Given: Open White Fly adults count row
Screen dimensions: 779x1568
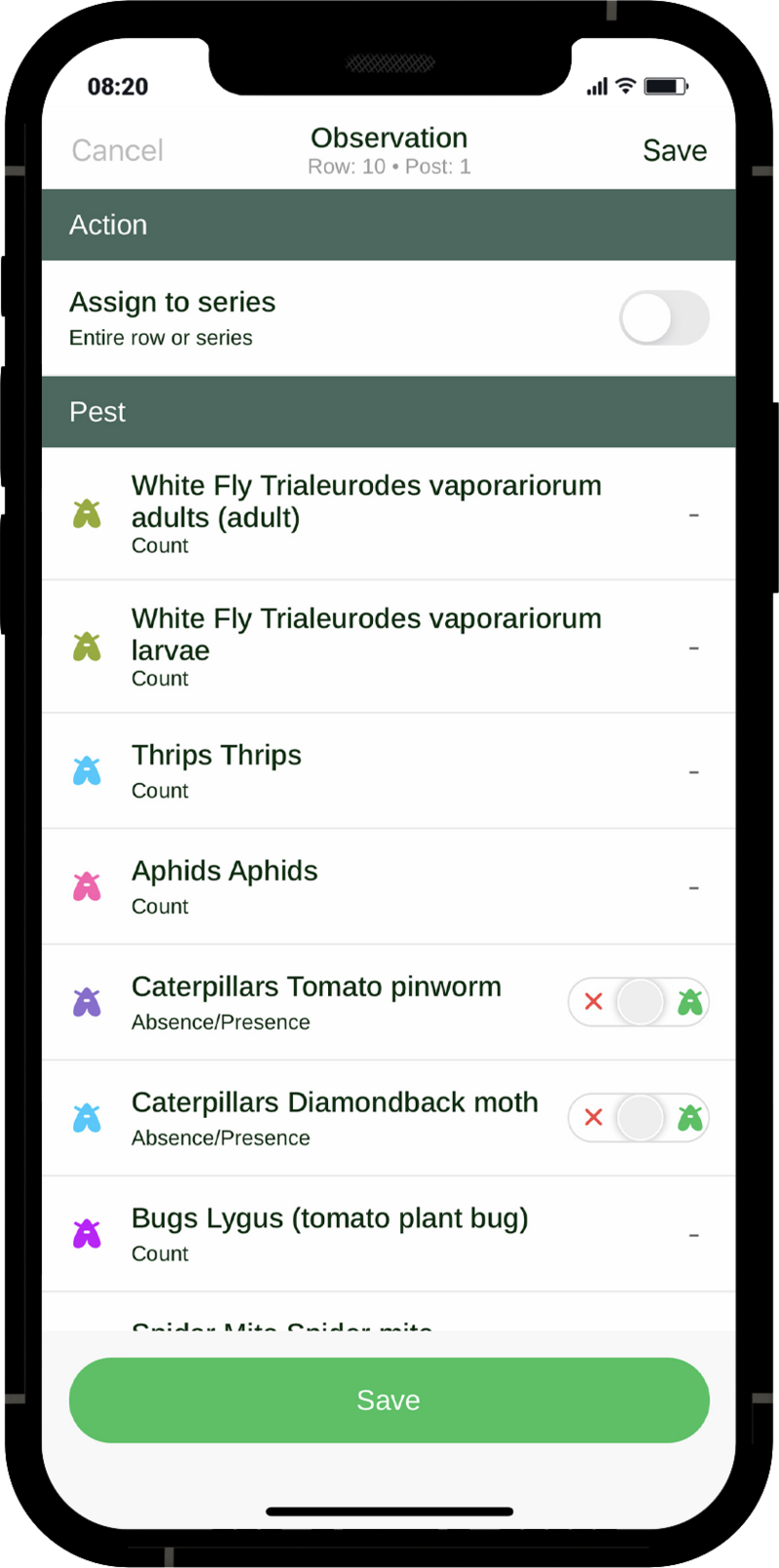Looking at the screenshot, I should click(388, 514).
